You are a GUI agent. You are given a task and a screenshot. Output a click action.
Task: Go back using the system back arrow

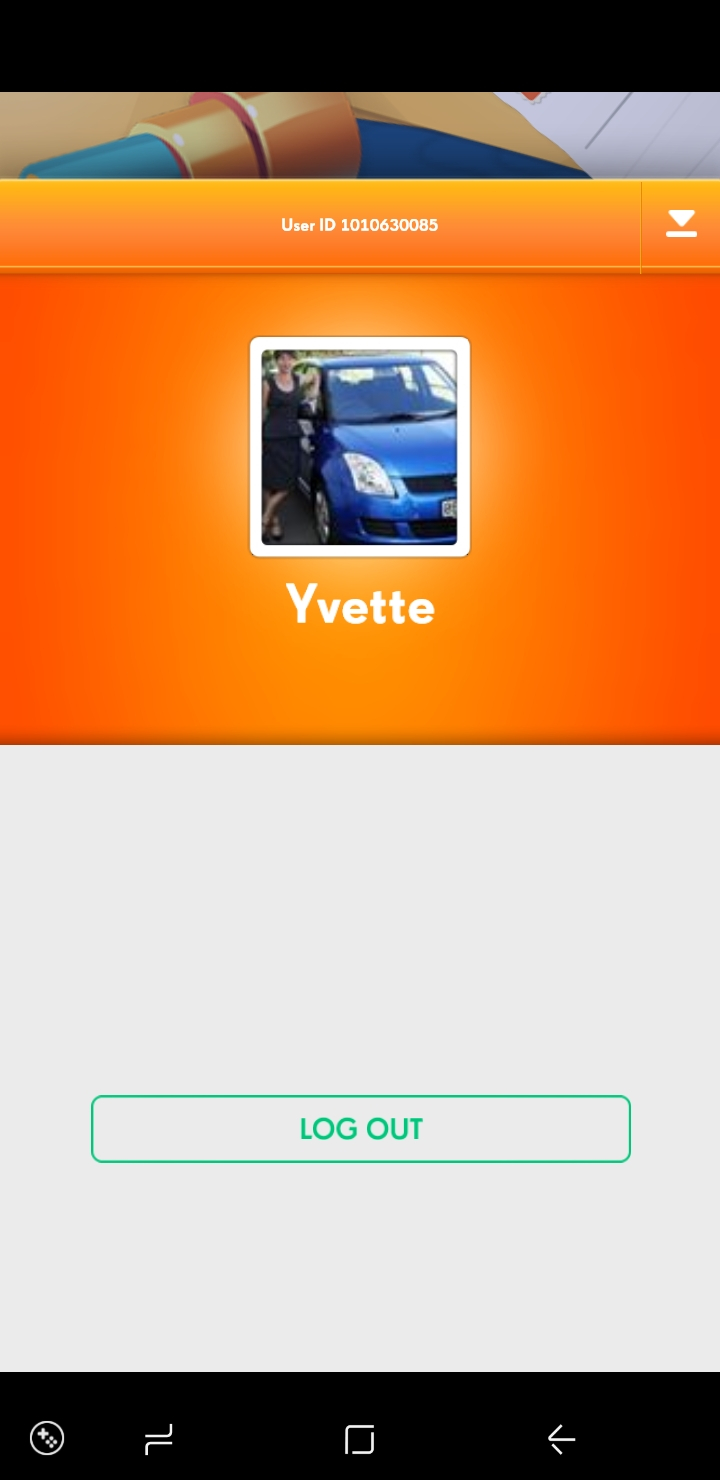[561, 1439]
